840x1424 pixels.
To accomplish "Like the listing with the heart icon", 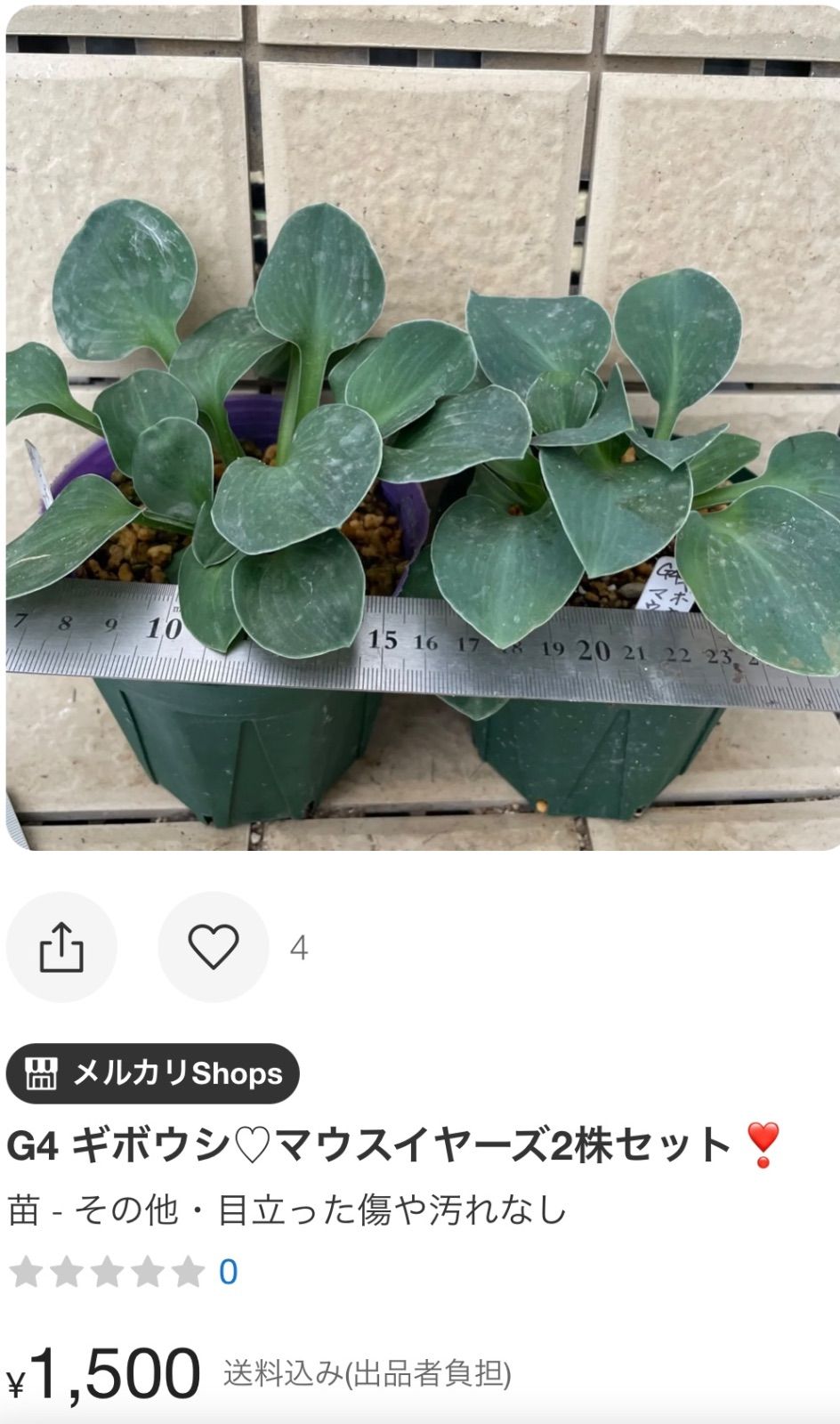I will 214,947.
